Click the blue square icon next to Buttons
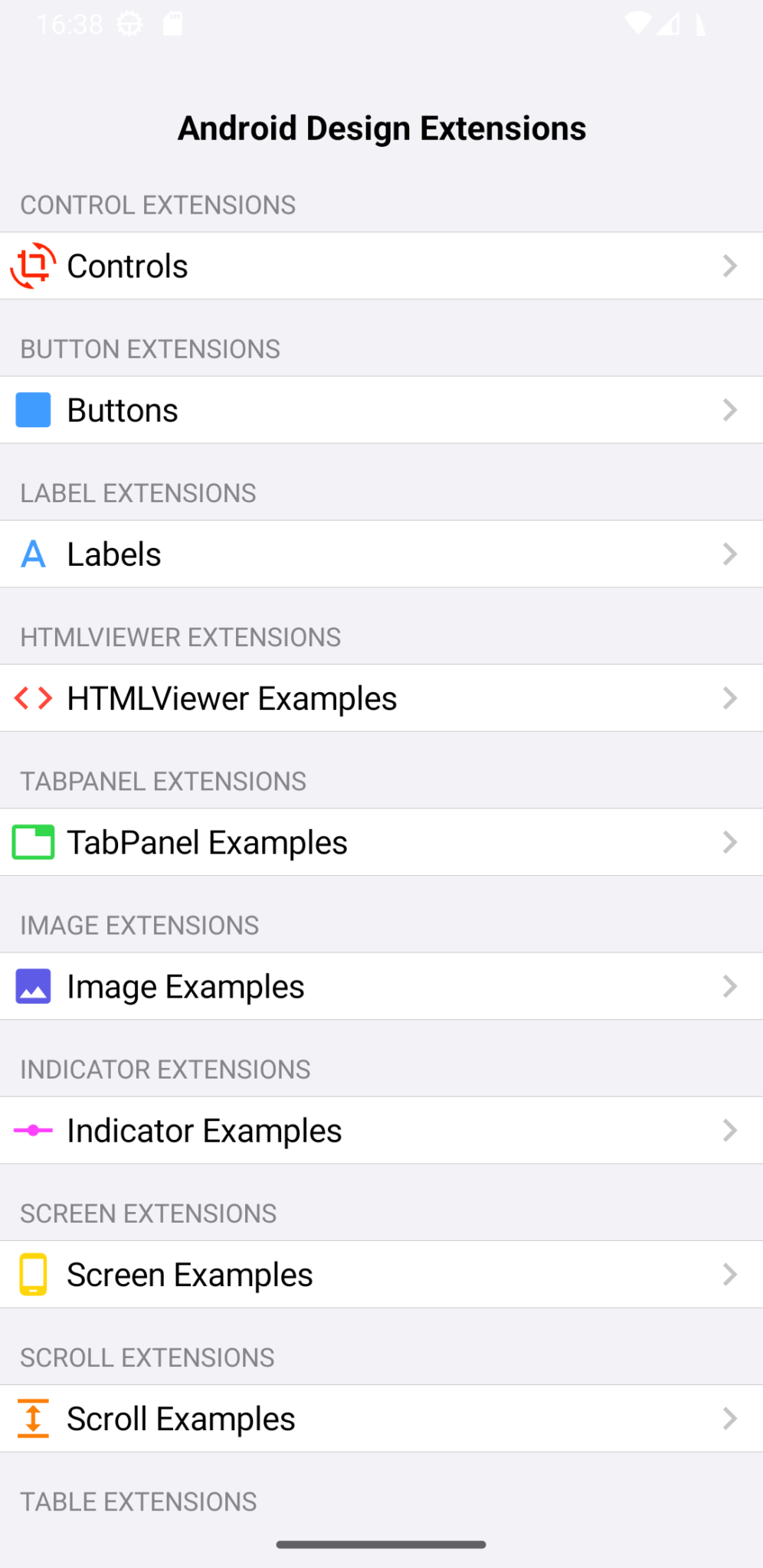Screen dimensions: 763x1568 click(33, 410)
